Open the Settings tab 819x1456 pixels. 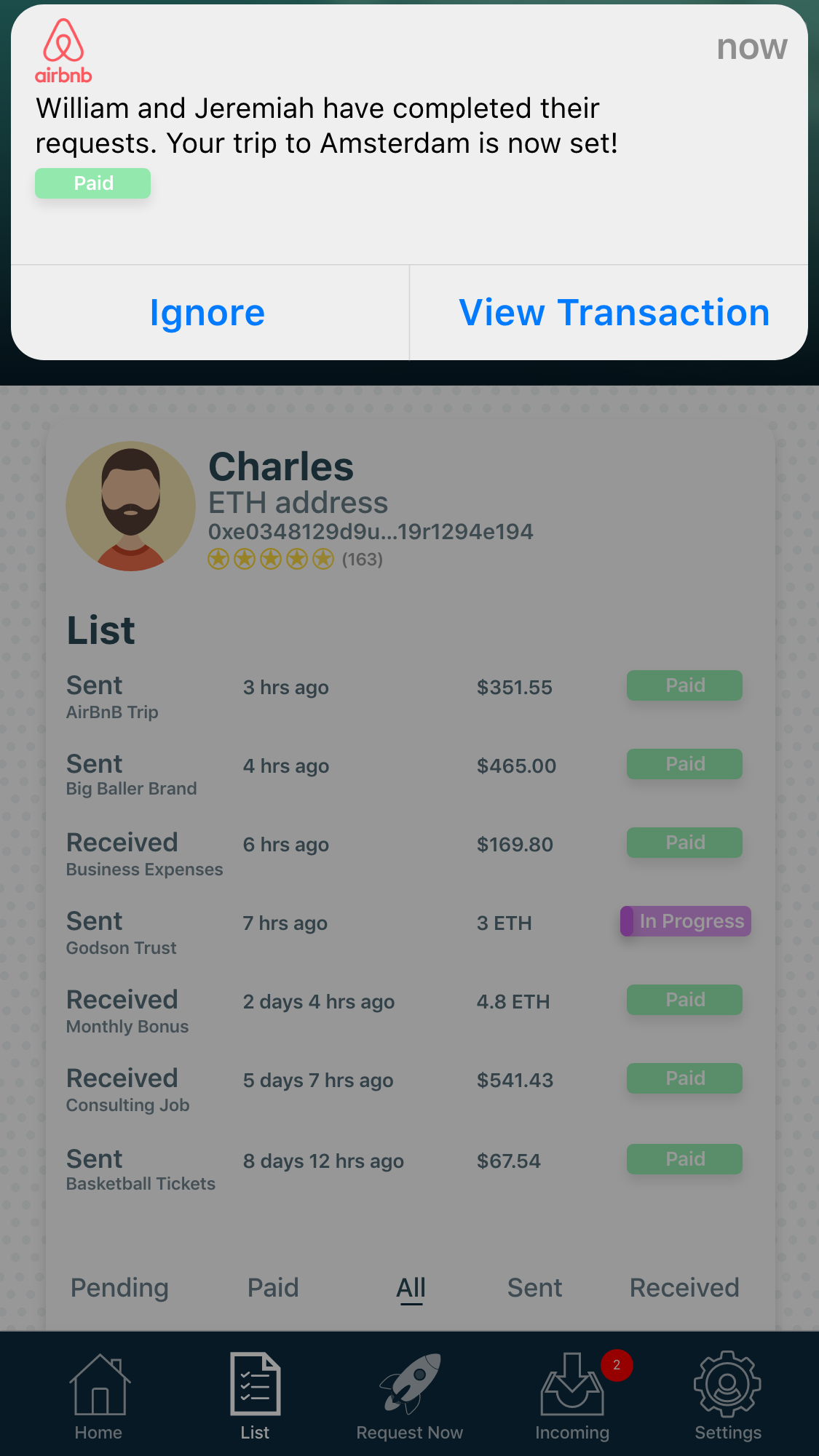[727, 1396]
